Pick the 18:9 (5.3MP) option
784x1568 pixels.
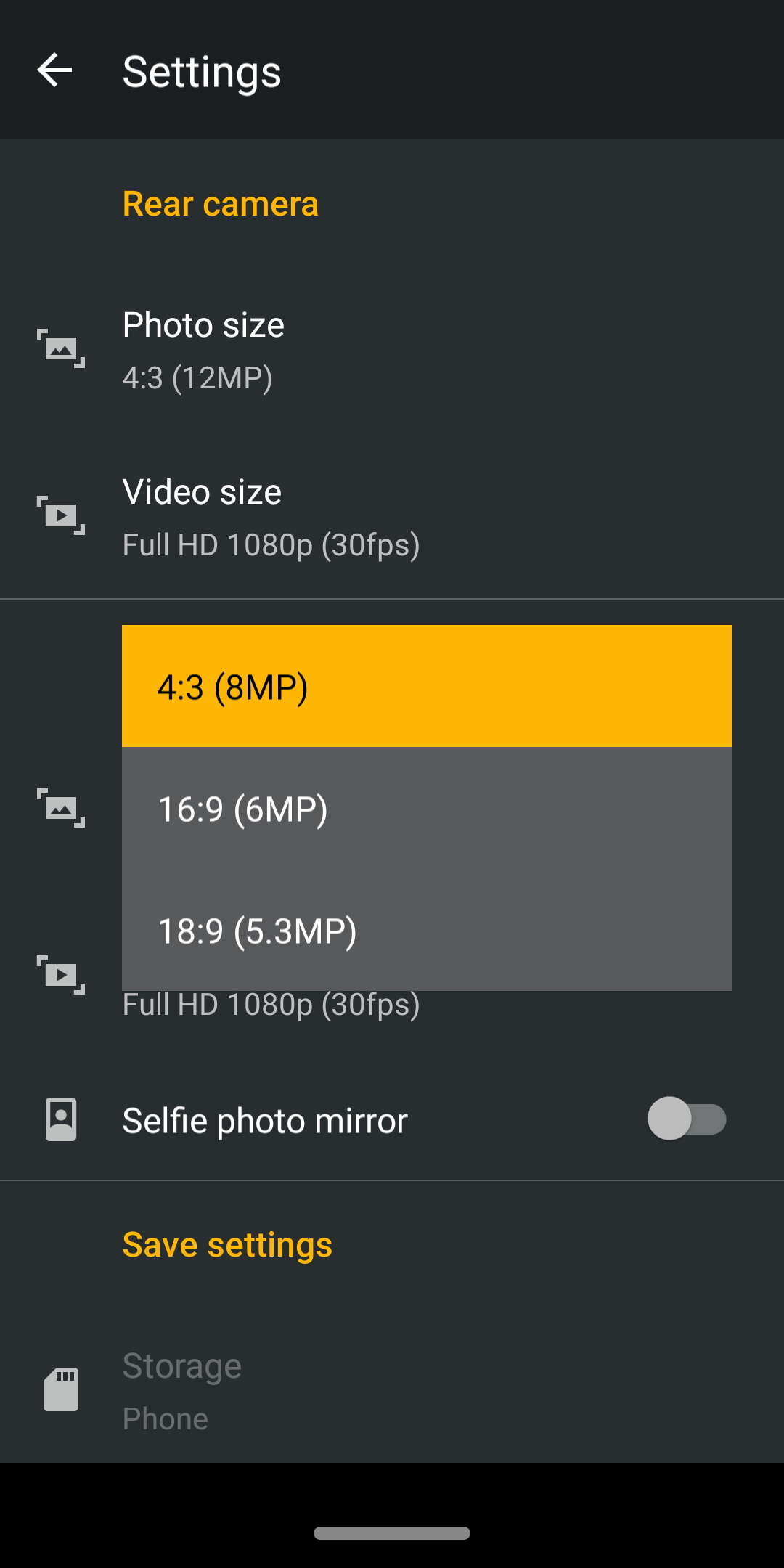(x=427, y=930)
